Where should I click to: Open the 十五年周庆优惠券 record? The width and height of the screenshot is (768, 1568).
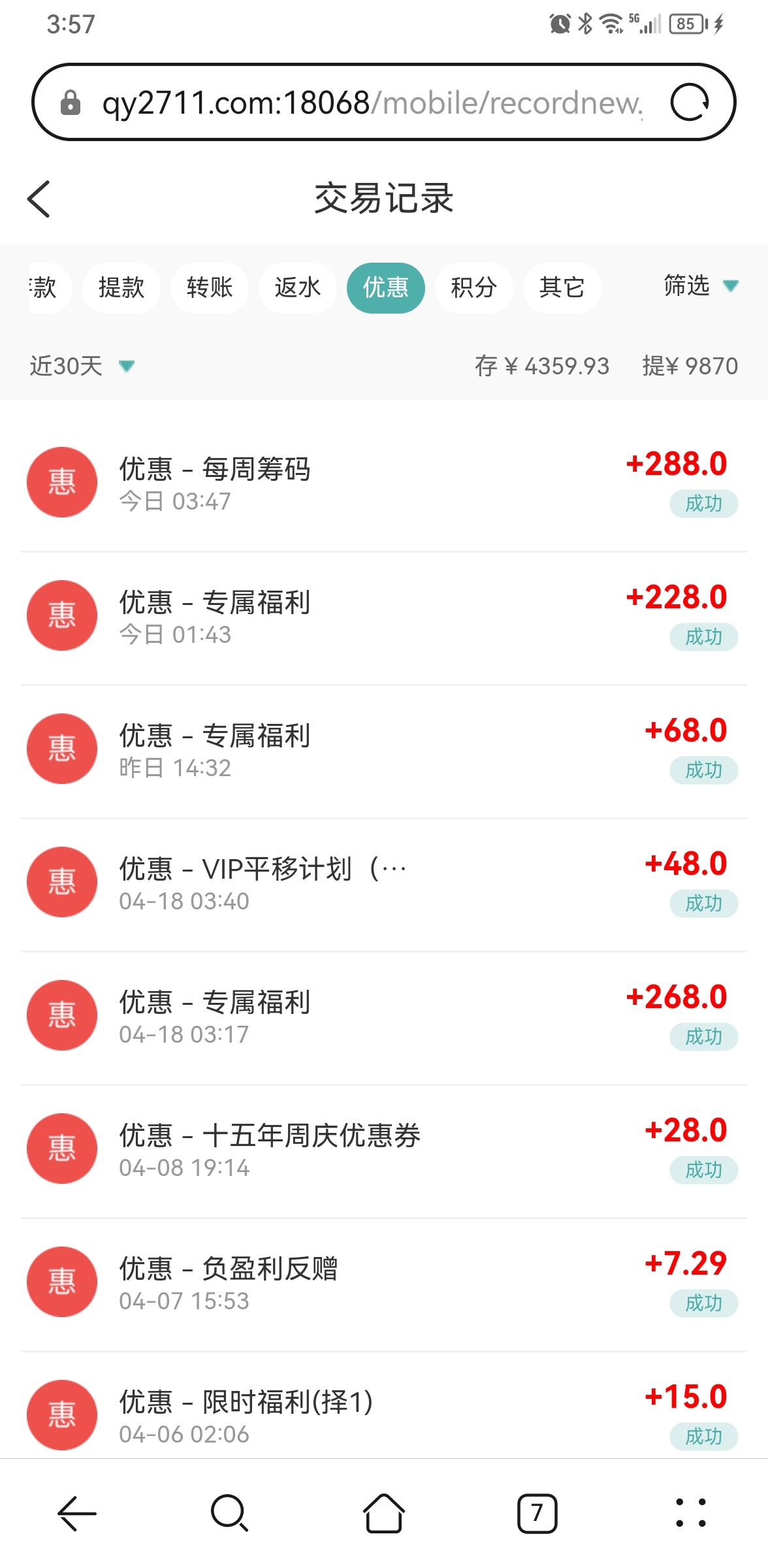tap(384, 1151)
